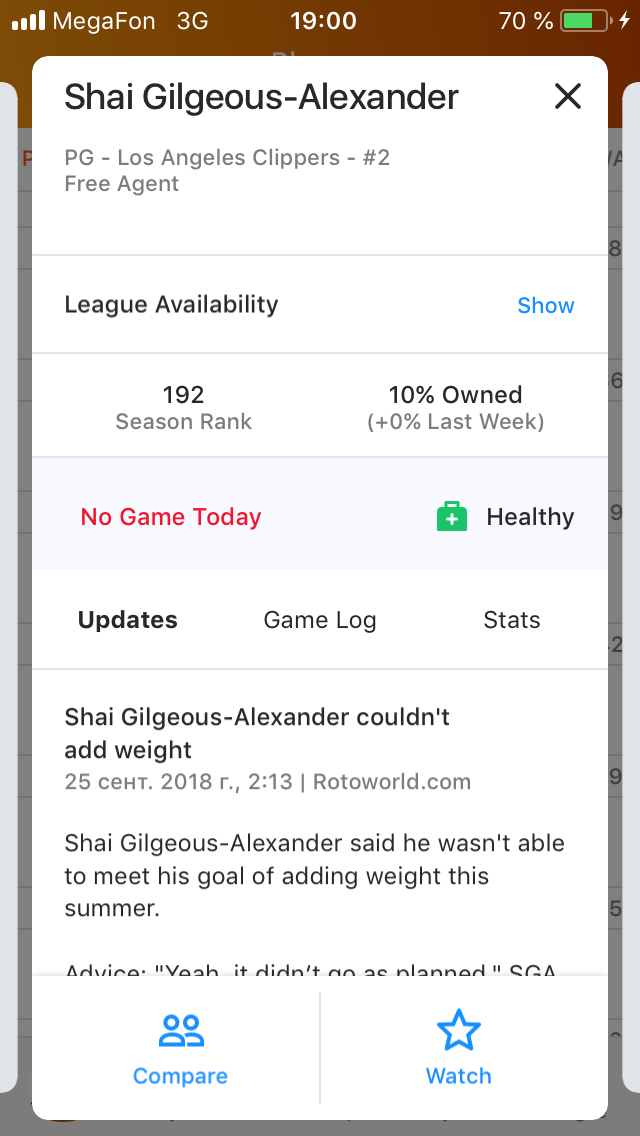Open the 'couldn't add weight' news update
This screenshot has height=1136, width=640.
(257, 732)
